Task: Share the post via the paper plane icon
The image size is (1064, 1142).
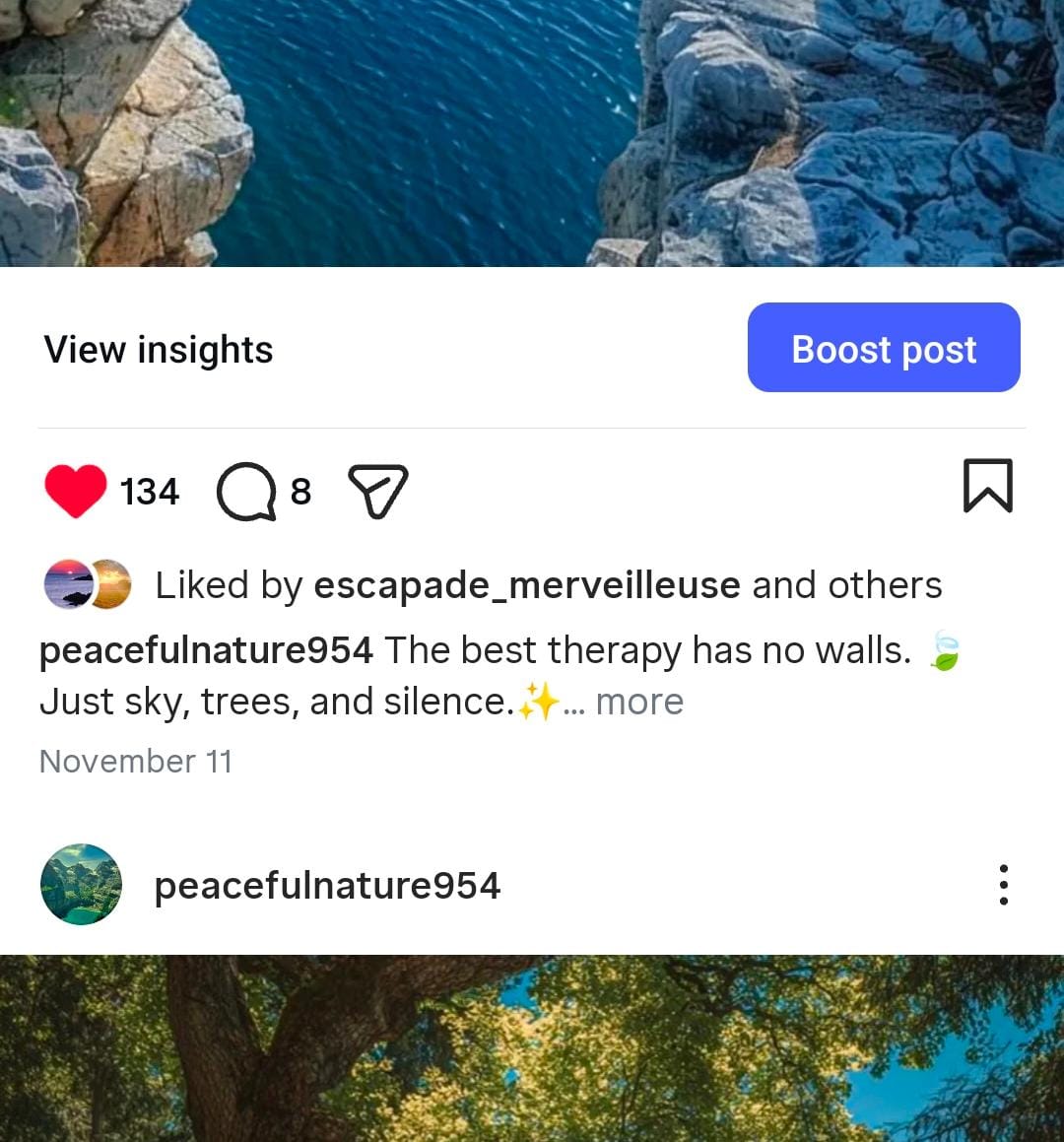Action: [x=378, y=491]
